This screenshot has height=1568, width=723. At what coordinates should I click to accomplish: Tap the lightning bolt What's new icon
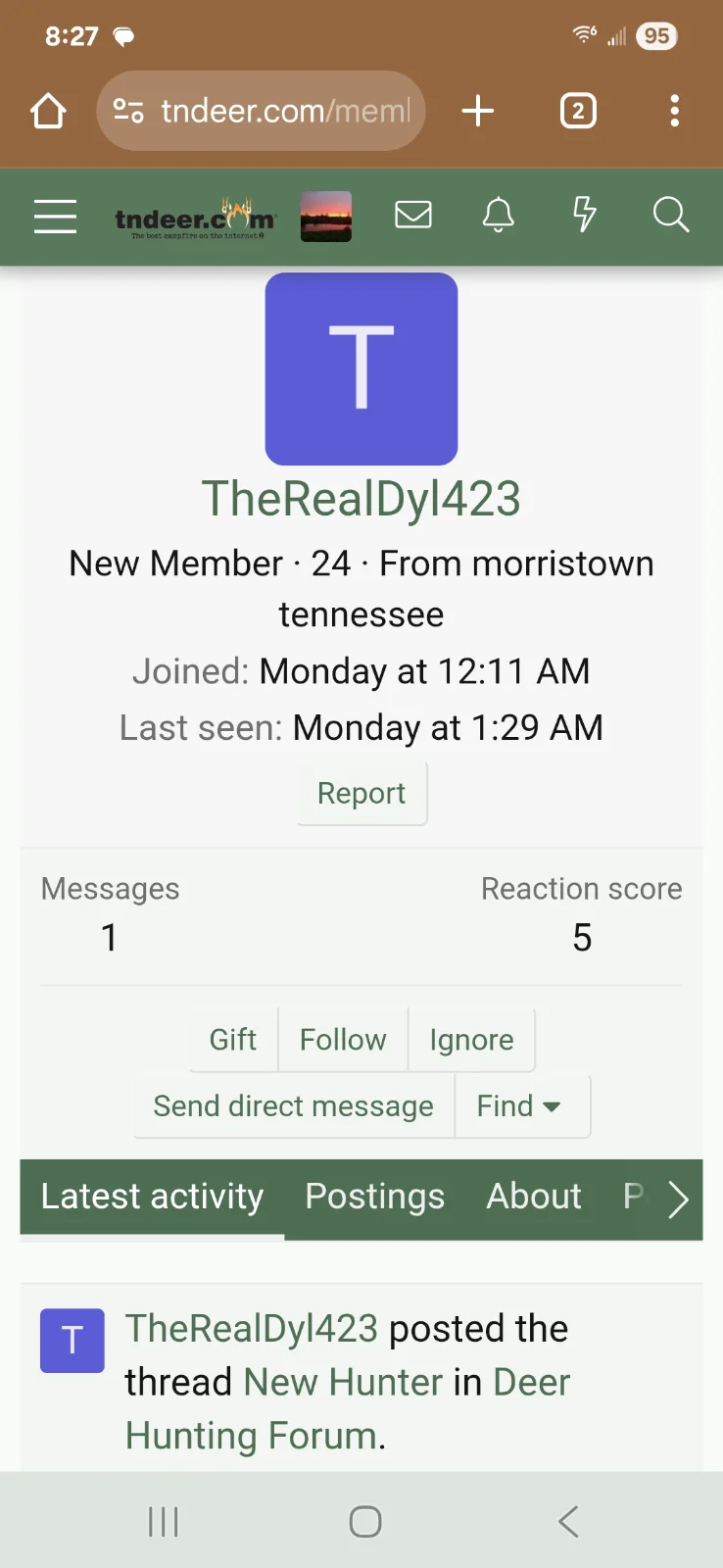click(x=585, y=214)
